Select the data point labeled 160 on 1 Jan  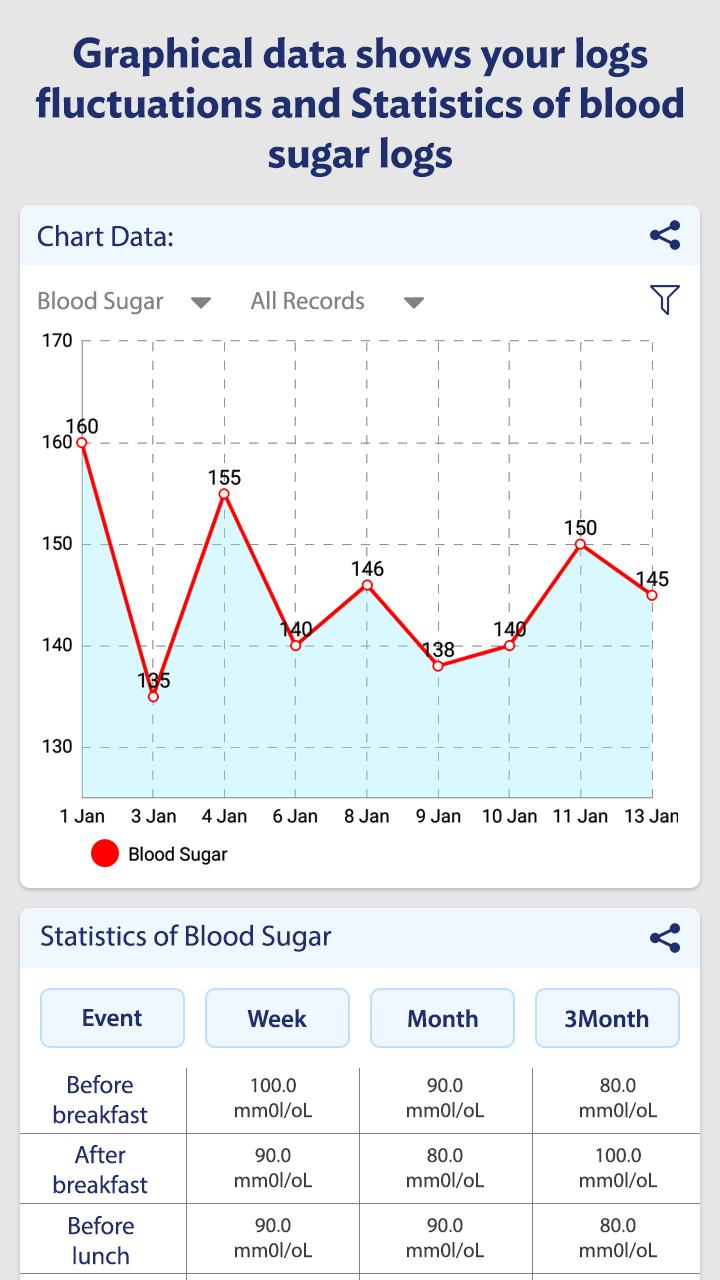(x=83, y=442)
